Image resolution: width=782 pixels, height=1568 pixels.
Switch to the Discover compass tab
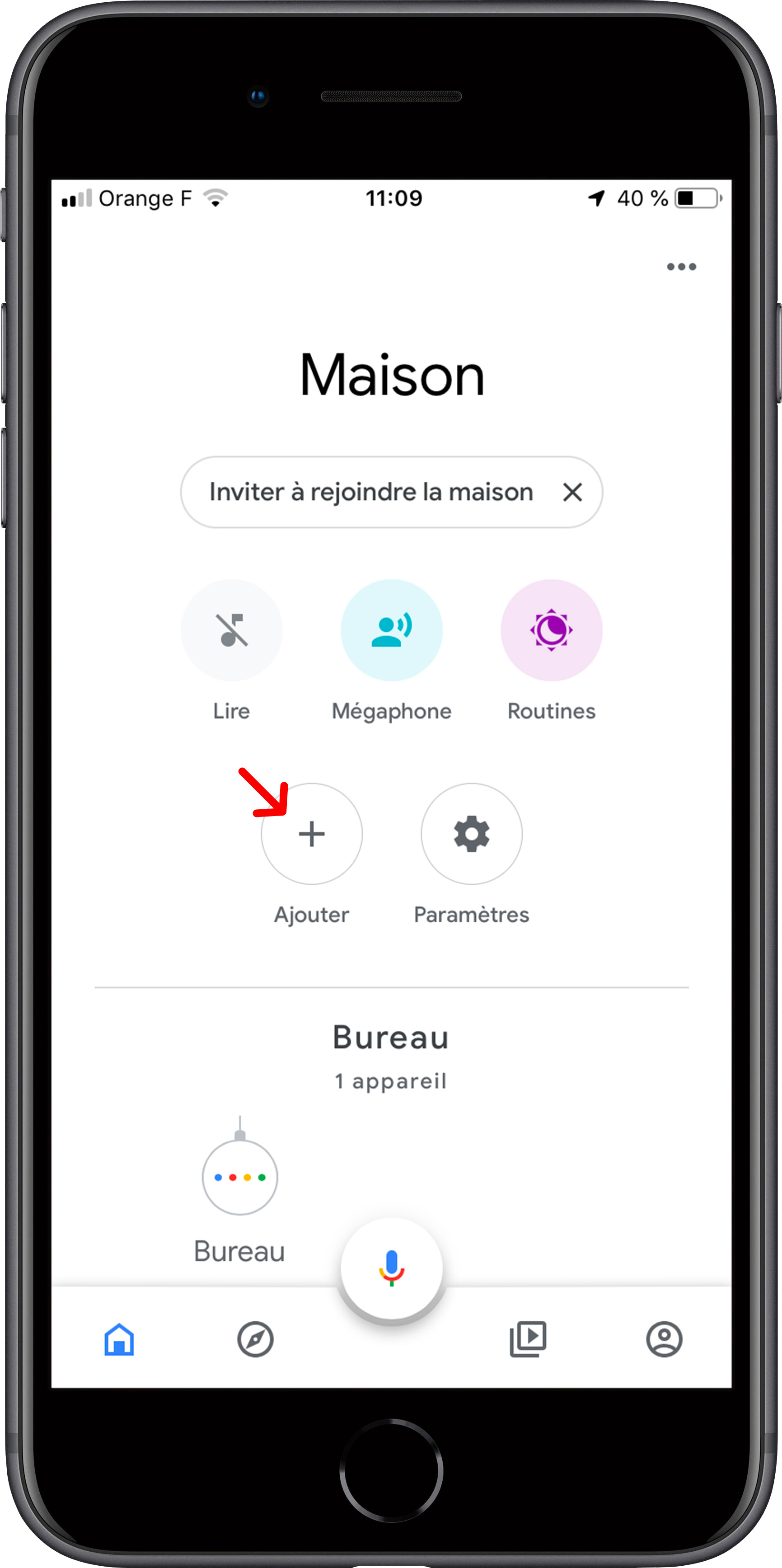[255, 1339]
